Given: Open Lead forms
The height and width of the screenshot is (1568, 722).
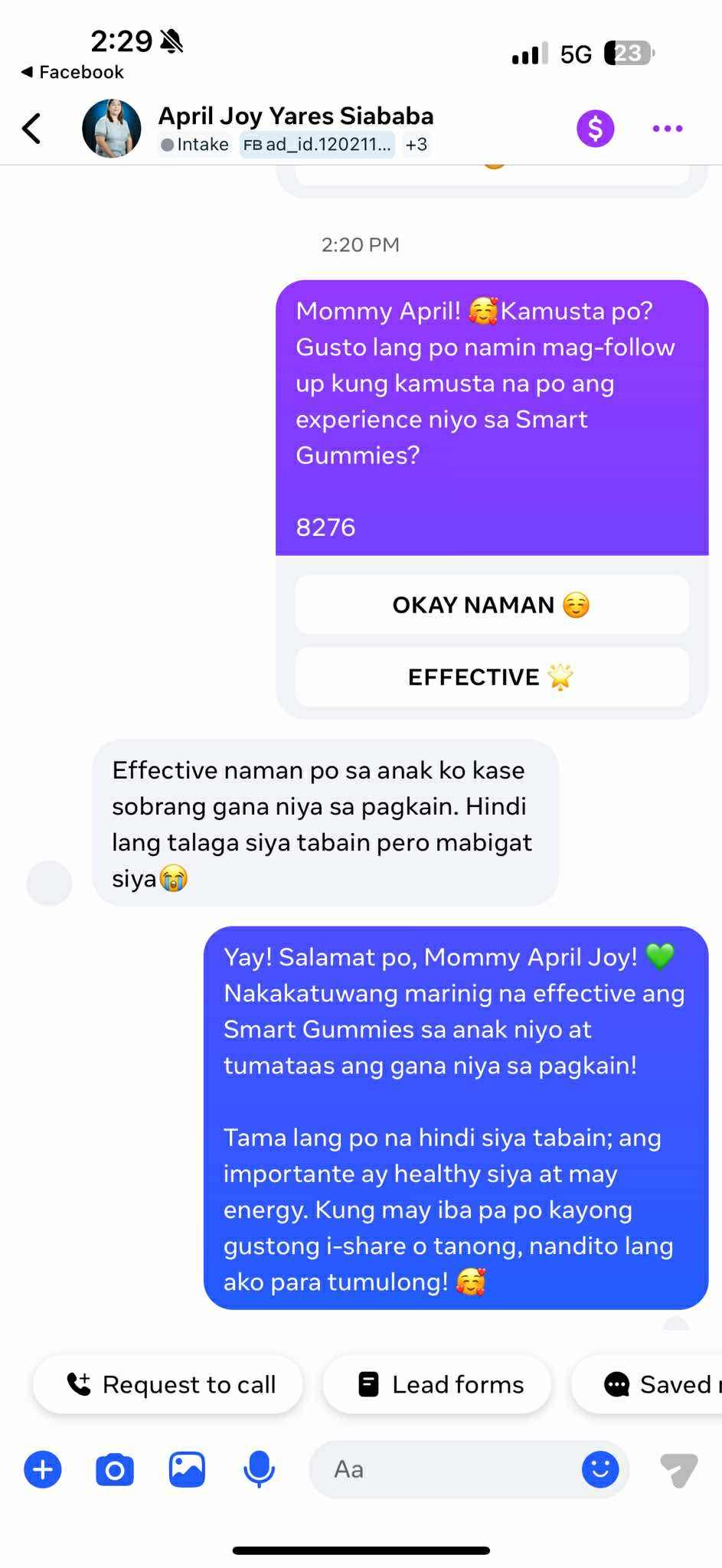Looking at the screenshot, I should pyautogui.click(x=439, y=1384).
